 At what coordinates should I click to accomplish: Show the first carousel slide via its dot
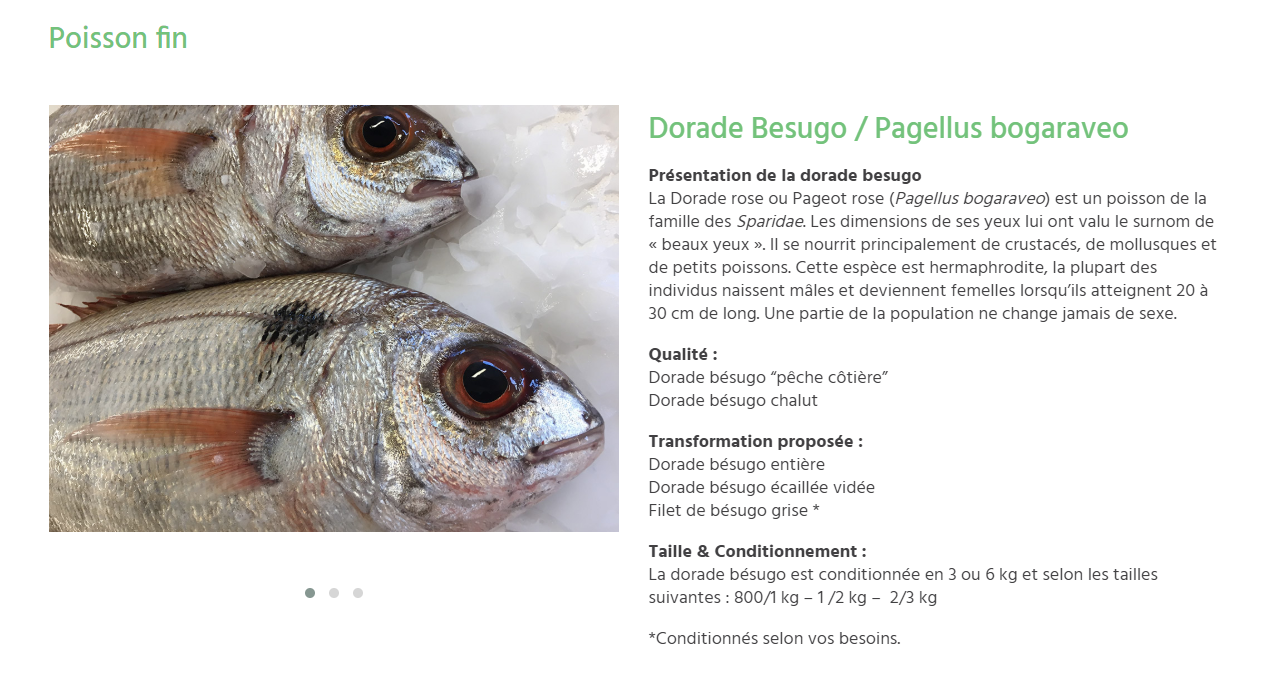point(310,593)
